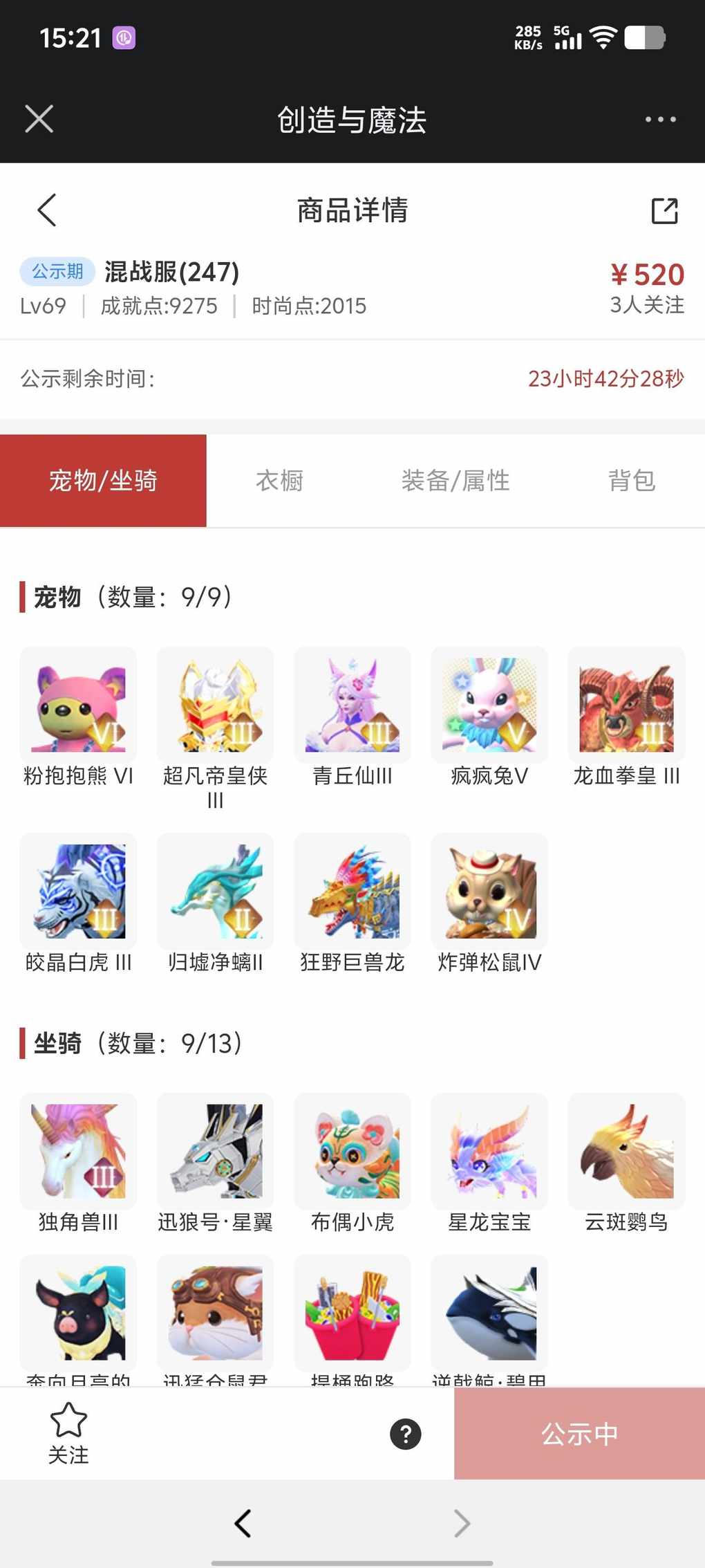
Task: Check the 皎晶白虎 III pet
Action: (78, 891)
